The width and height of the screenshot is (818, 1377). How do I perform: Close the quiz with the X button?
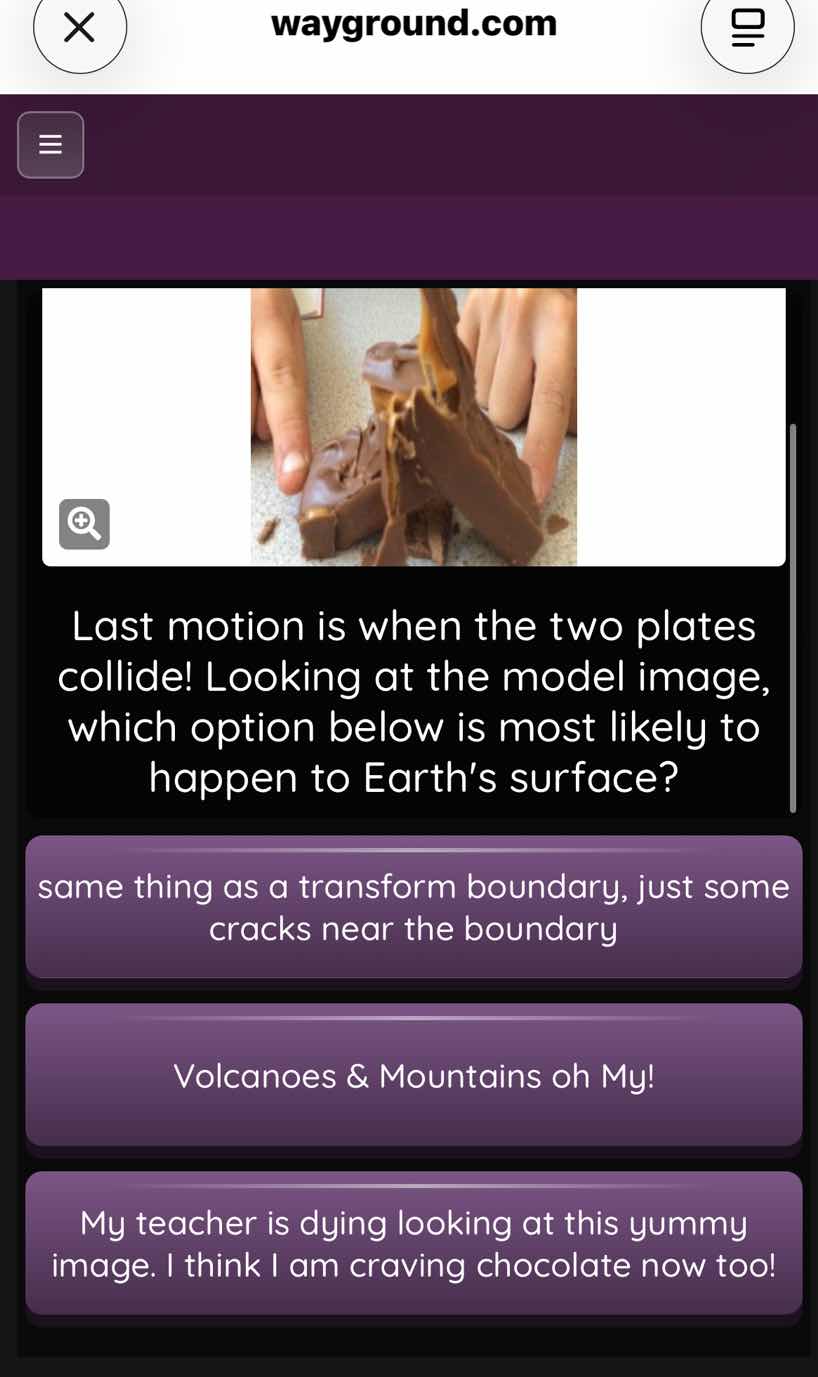coord(79,28)
